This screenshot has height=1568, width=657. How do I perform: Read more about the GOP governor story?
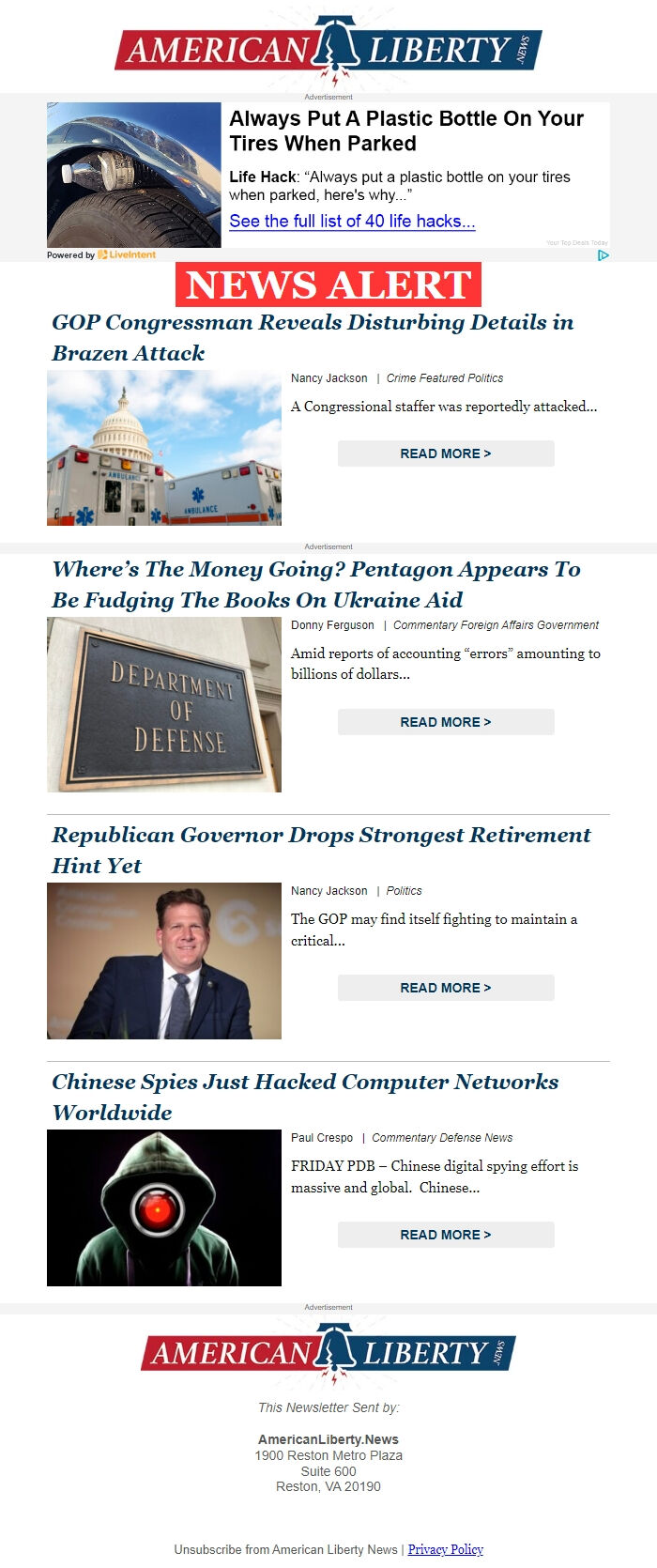click(446, 988)
